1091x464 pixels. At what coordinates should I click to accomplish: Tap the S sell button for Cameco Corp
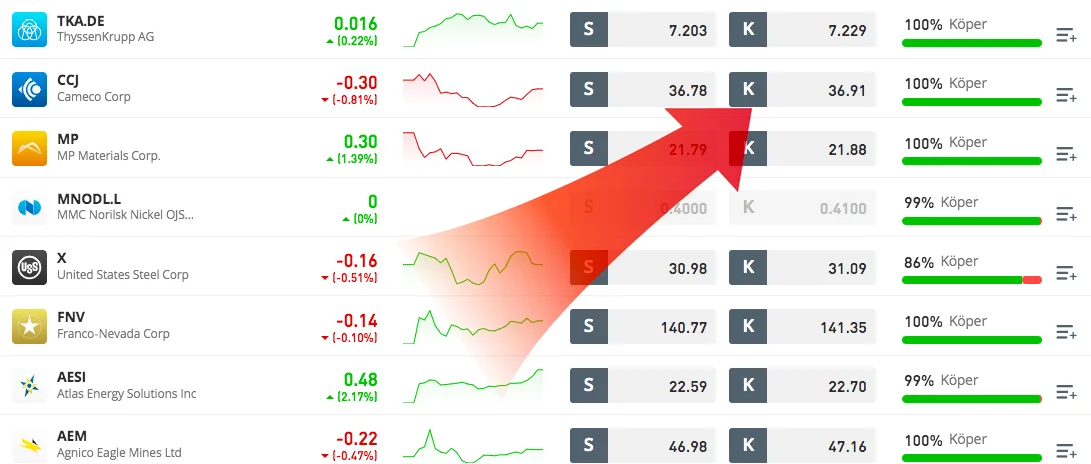(x=643, y=89)
